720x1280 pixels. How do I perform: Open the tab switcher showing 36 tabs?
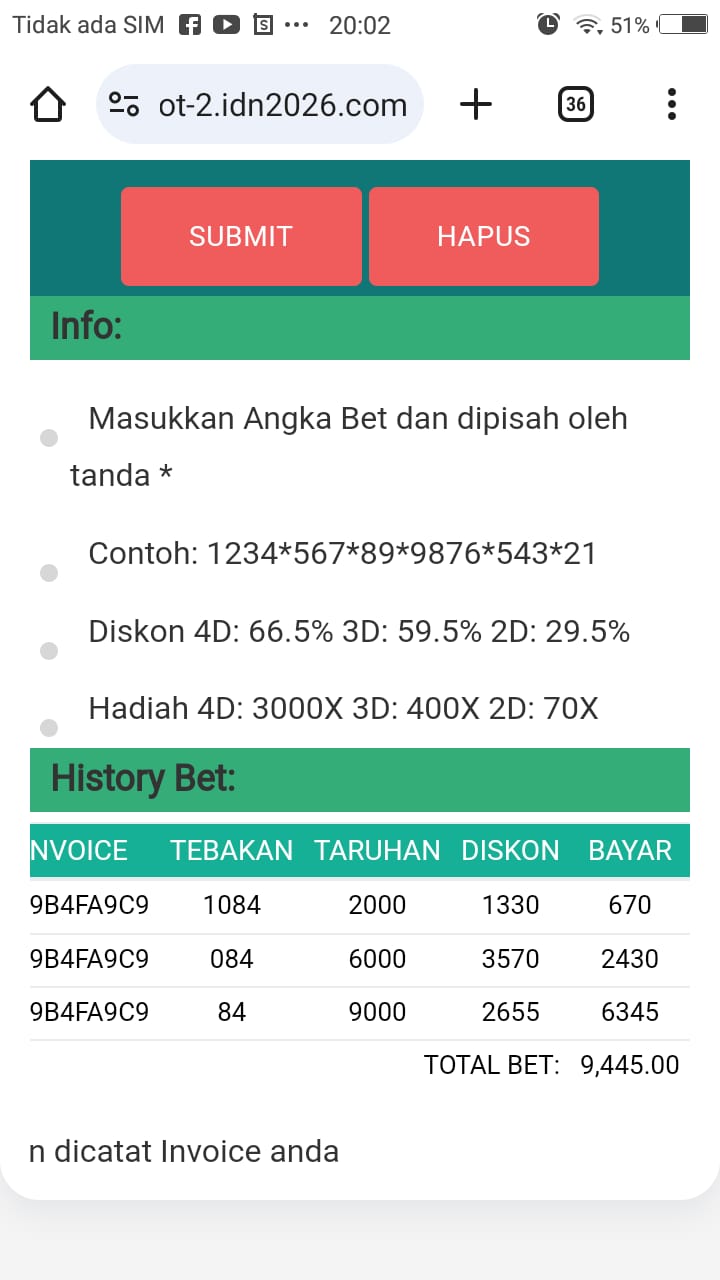575,104
